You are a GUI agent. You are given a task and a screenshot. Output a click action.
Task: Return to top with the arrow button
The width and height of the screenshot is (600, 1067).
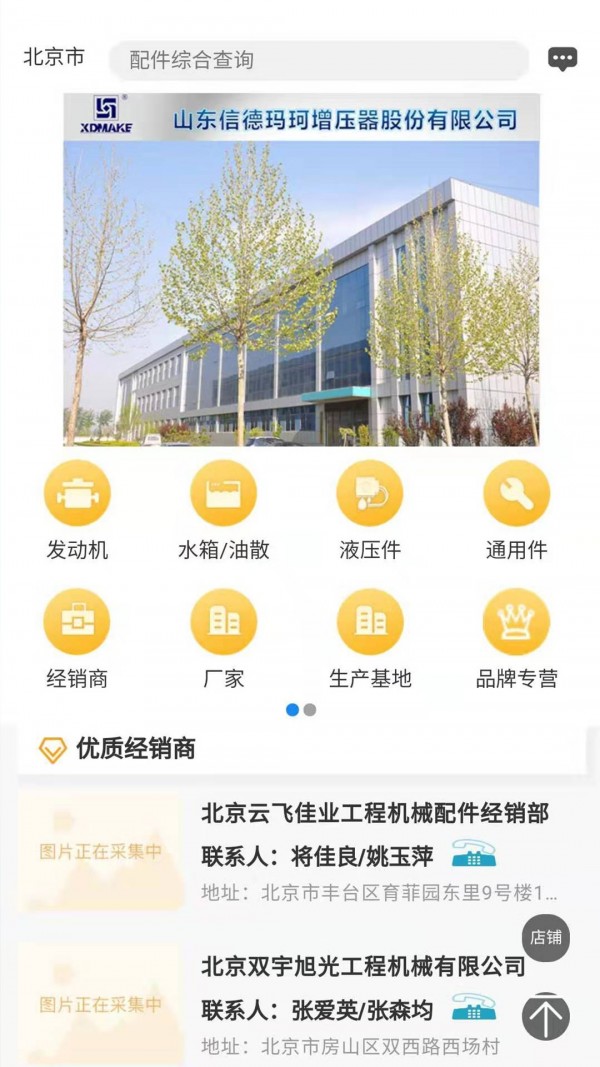pos(546,1017)
